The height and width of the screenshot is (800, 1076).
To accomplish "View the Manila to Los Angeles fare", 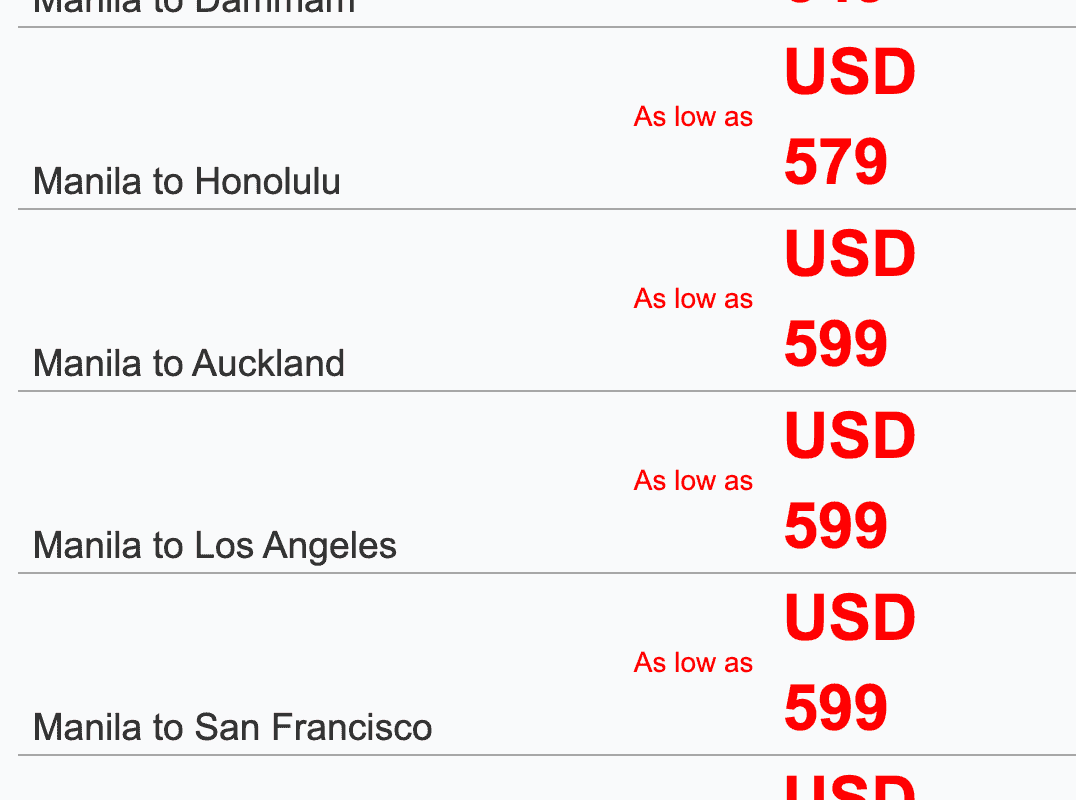I will click(215, 545).
